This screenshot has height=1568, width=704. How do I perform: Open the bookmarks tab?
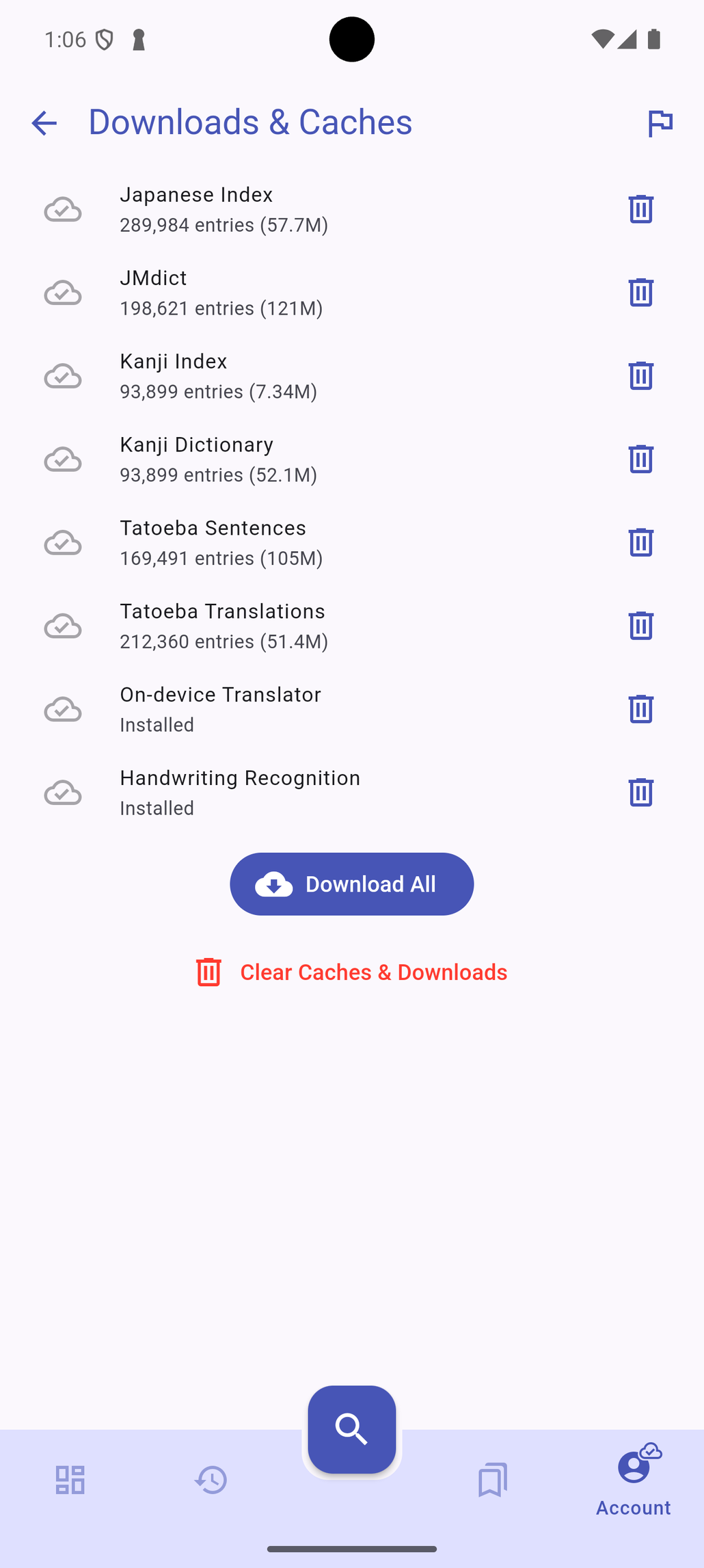[492, 1480]
